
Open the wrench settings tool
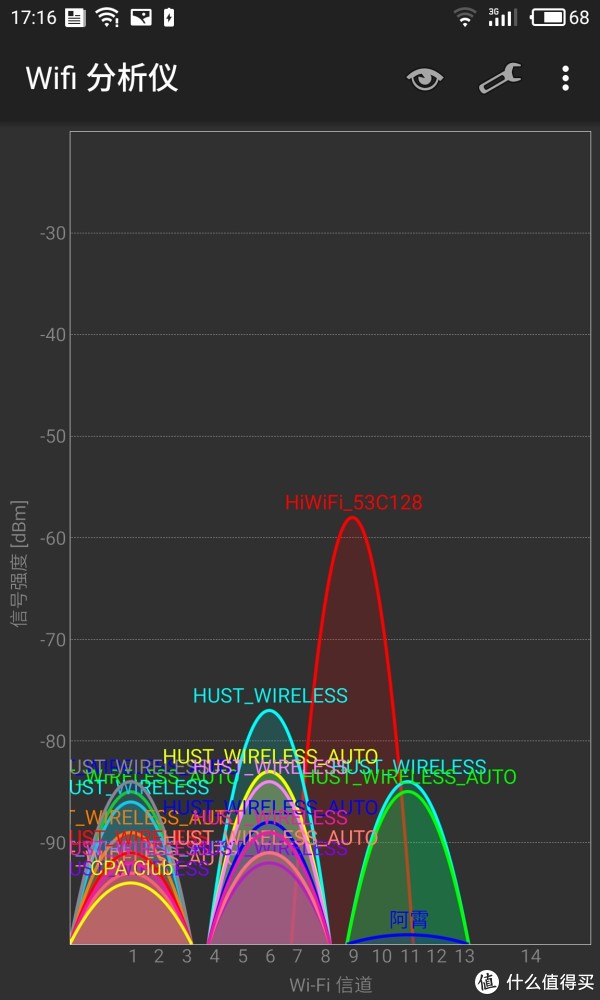[x=500, y=78]
